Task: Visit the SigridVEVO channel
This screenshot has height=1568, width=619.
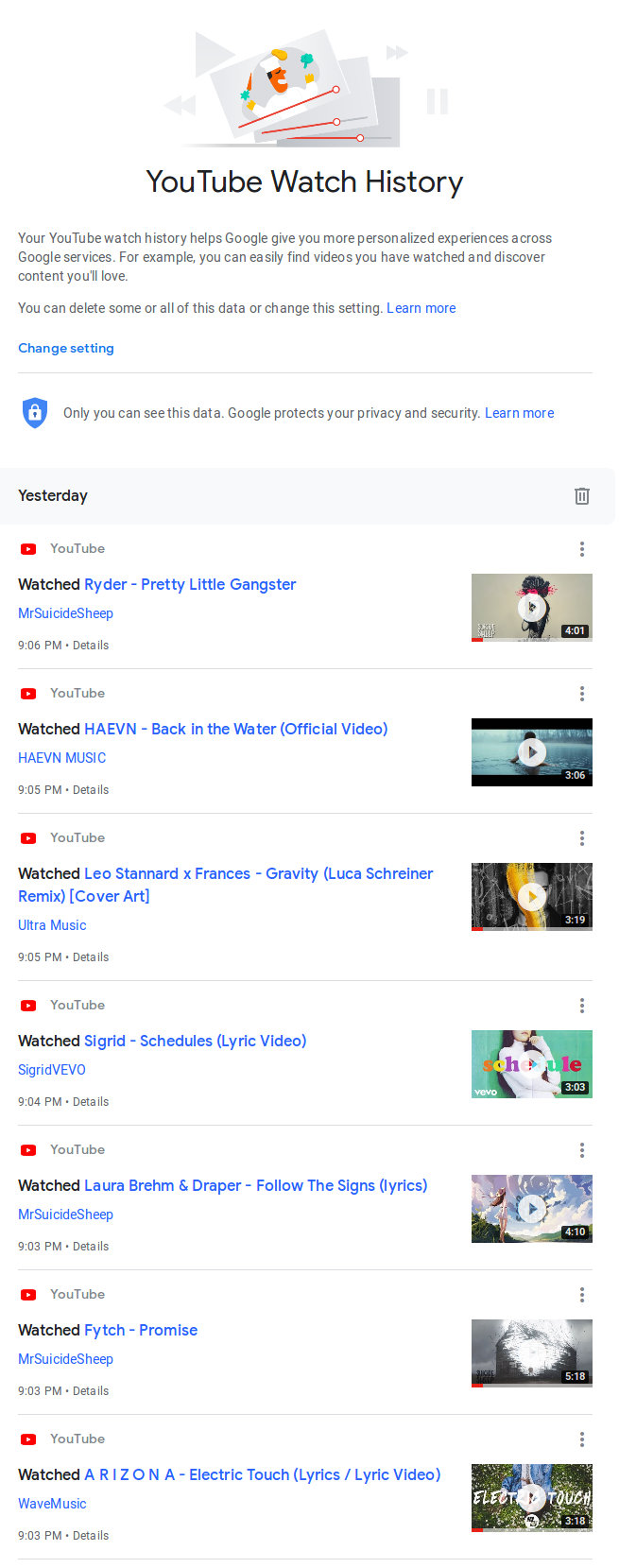Action: click(x=52, y=1070)
